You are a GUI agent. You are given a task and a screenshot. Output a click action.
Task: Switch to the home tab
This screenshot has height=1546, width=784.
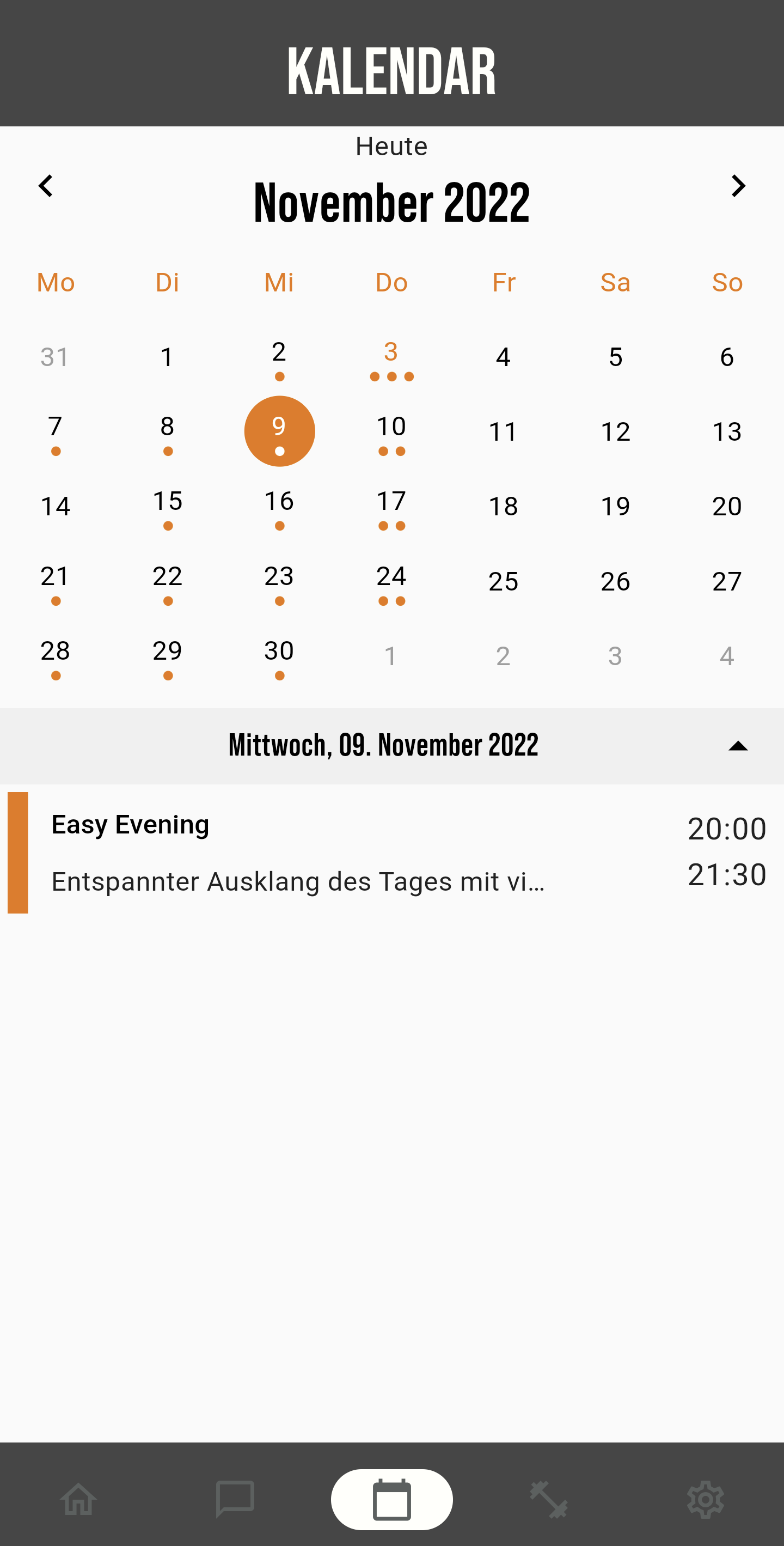point(78,1499)
